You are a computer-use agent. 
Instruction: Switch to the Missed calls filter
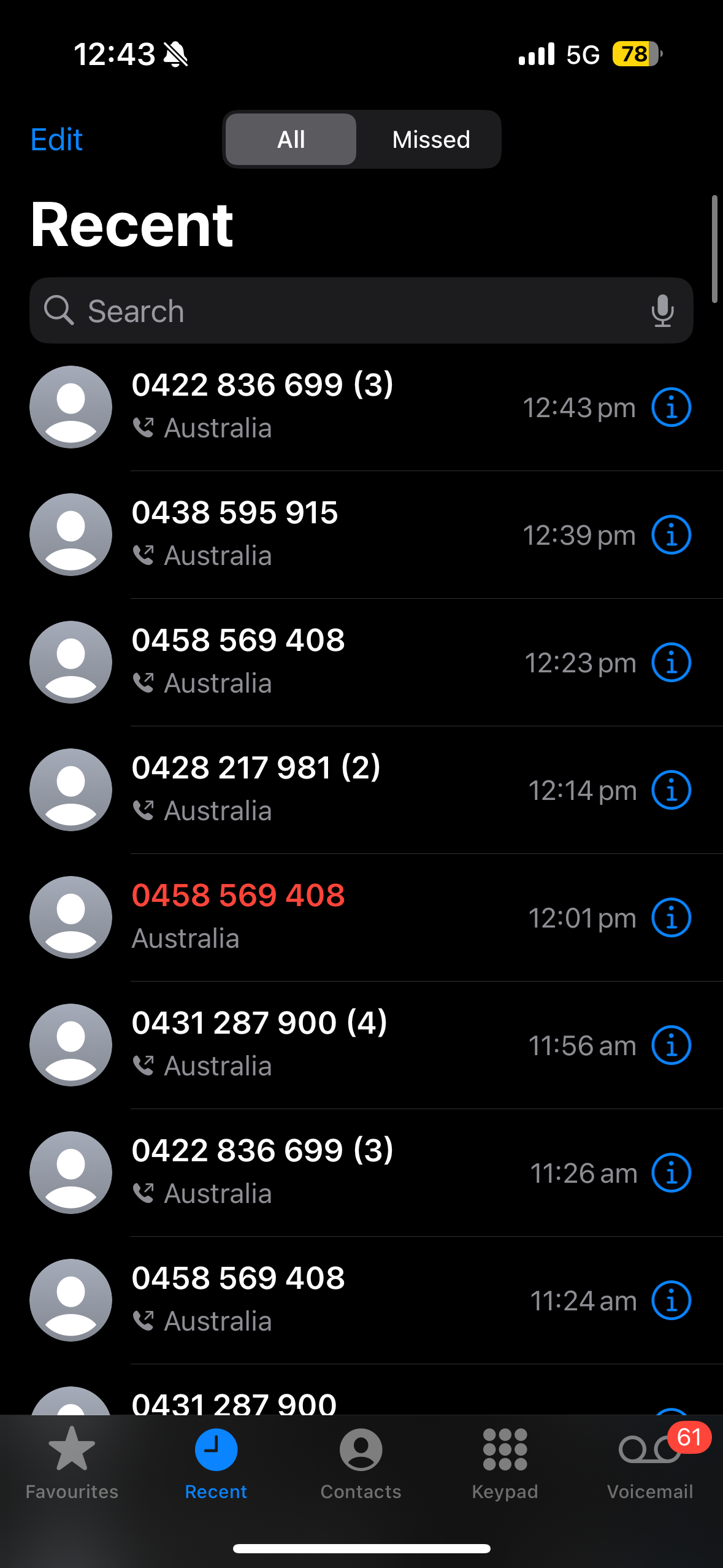(x=430, y=140)
